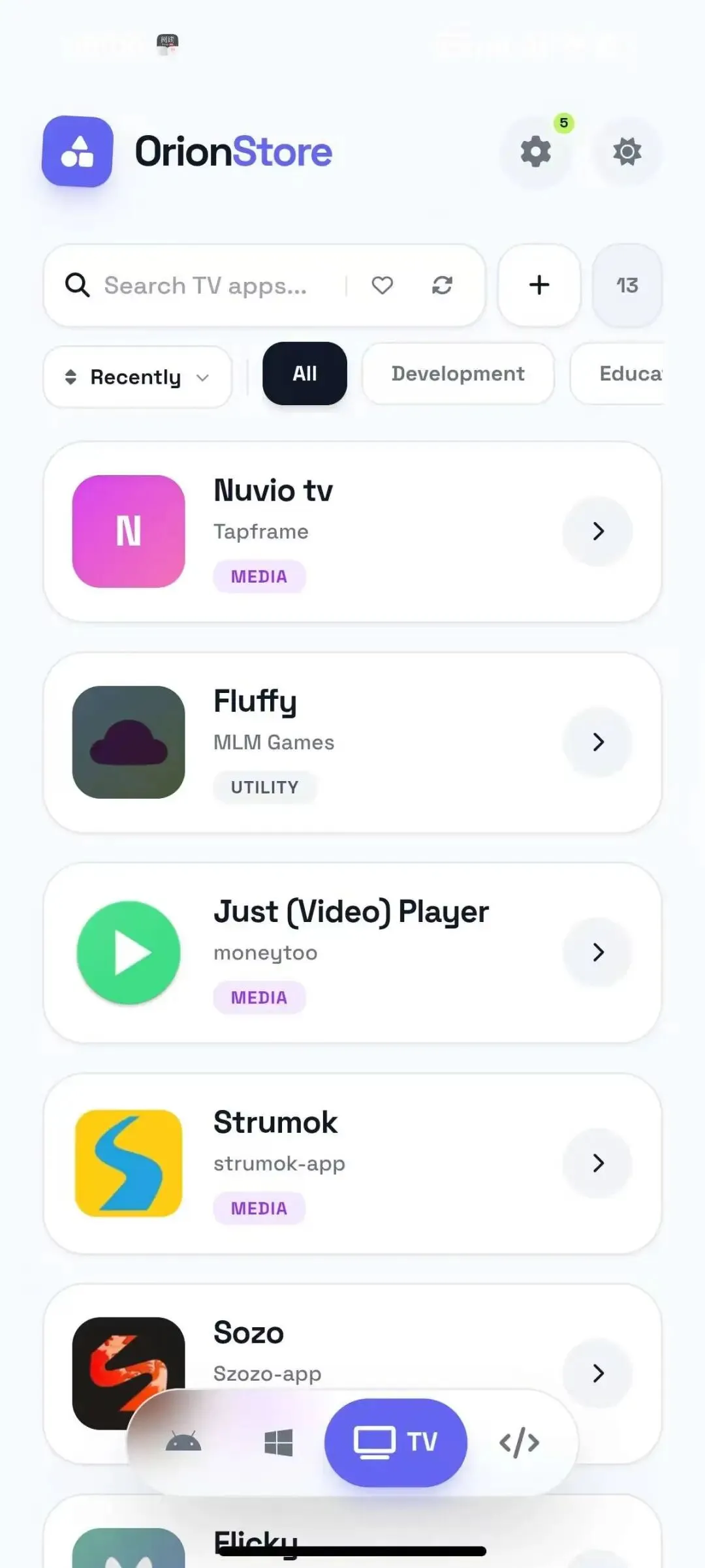Screen dimensions: 705x1568
Task: Show favorites with the heart icon
Action: tap(383, 285)
